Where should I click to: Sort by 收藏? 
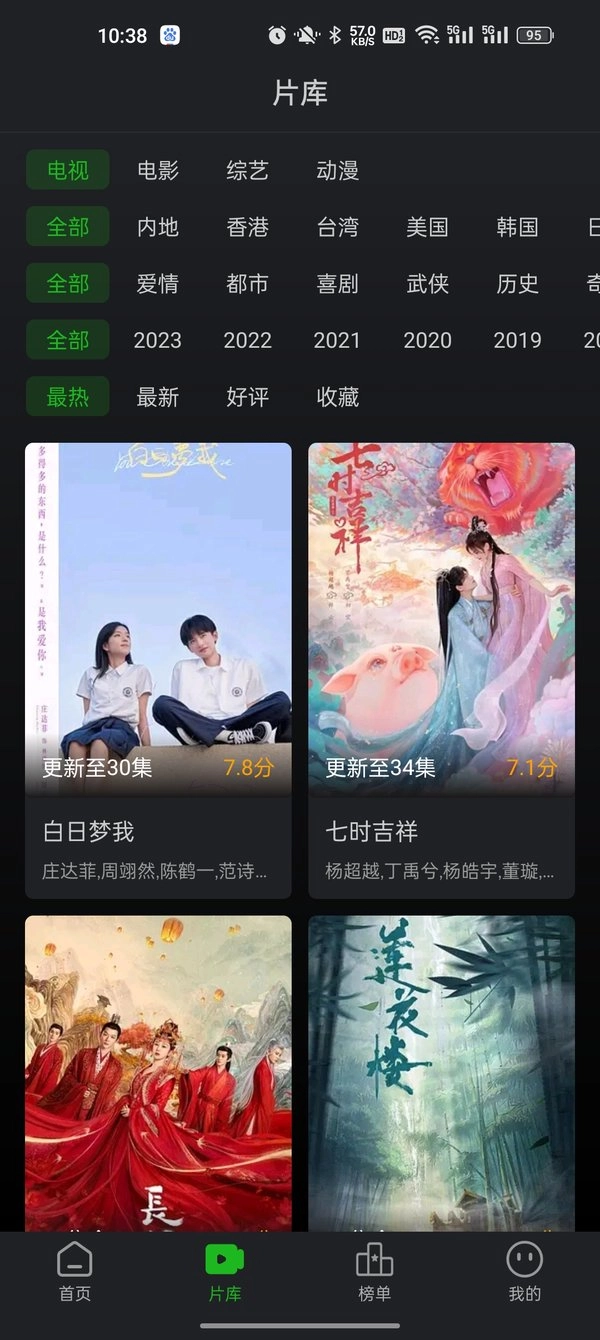(x=337, y=398)
